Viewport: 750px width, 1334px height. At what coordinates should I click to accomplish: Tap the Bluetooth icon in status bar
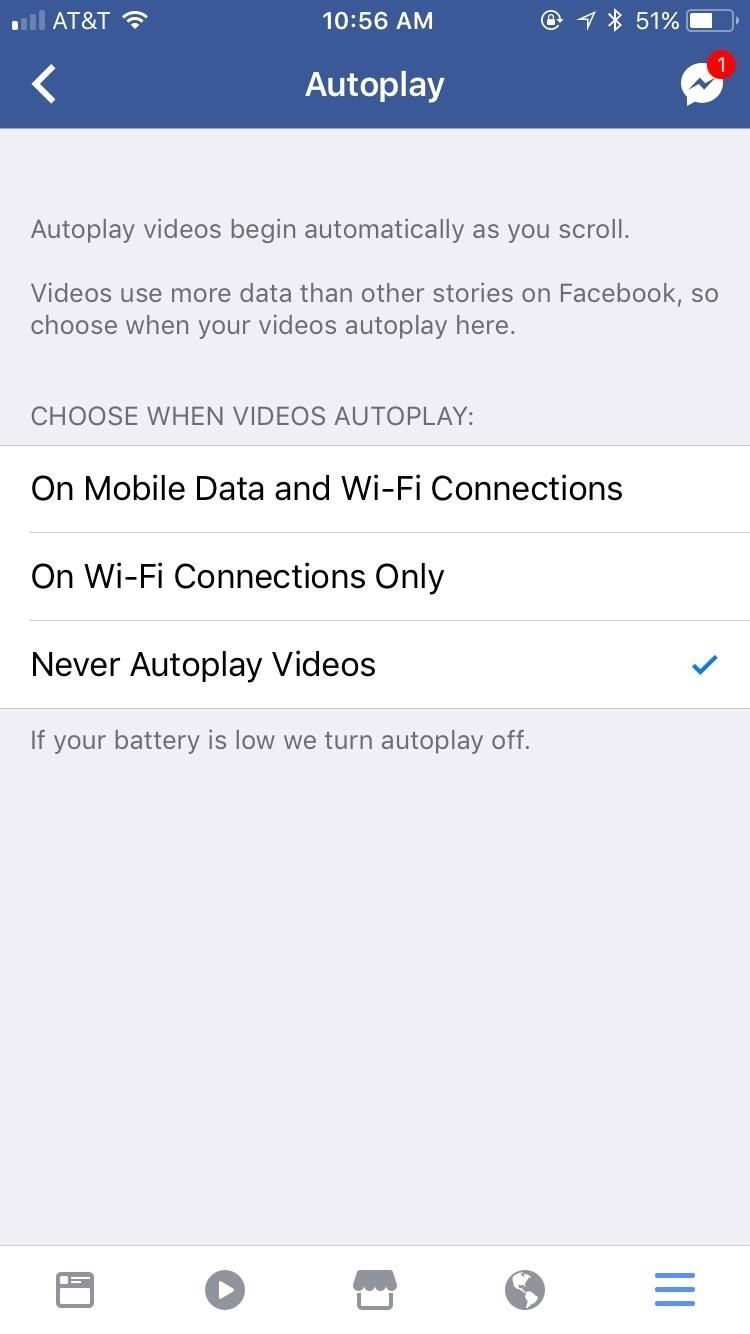tap(614, 18)
